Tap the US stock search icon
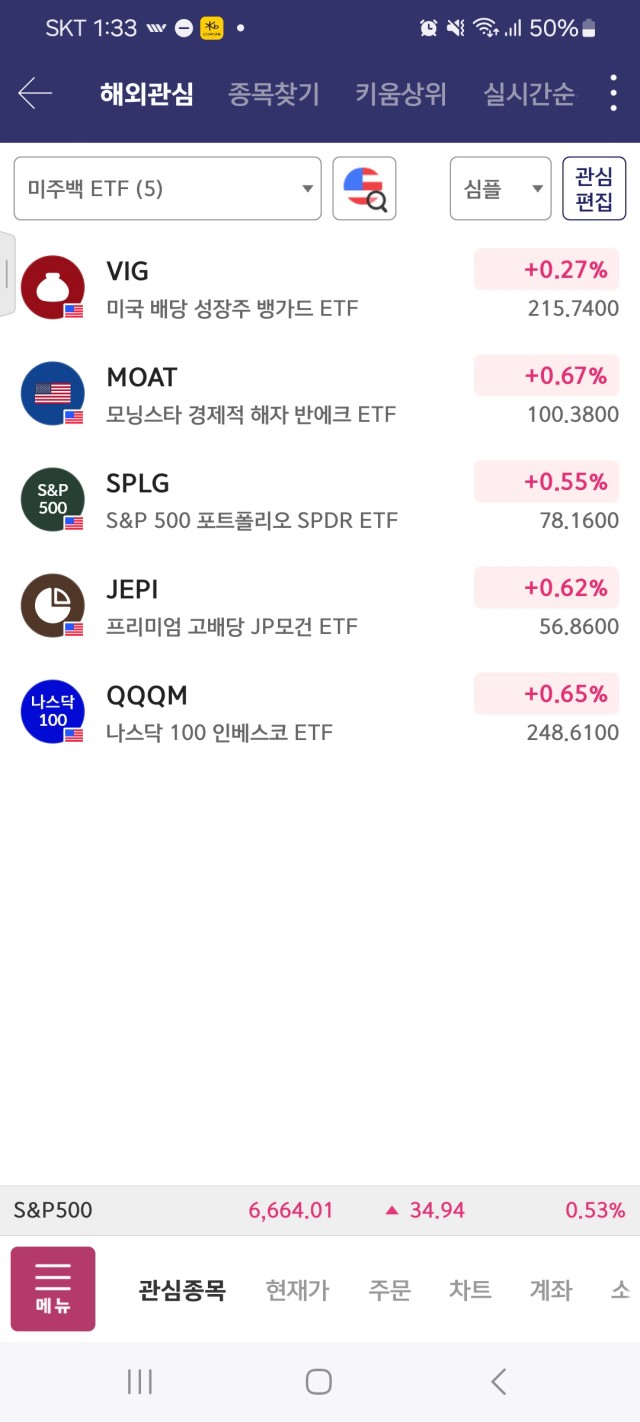 [364, 189]
